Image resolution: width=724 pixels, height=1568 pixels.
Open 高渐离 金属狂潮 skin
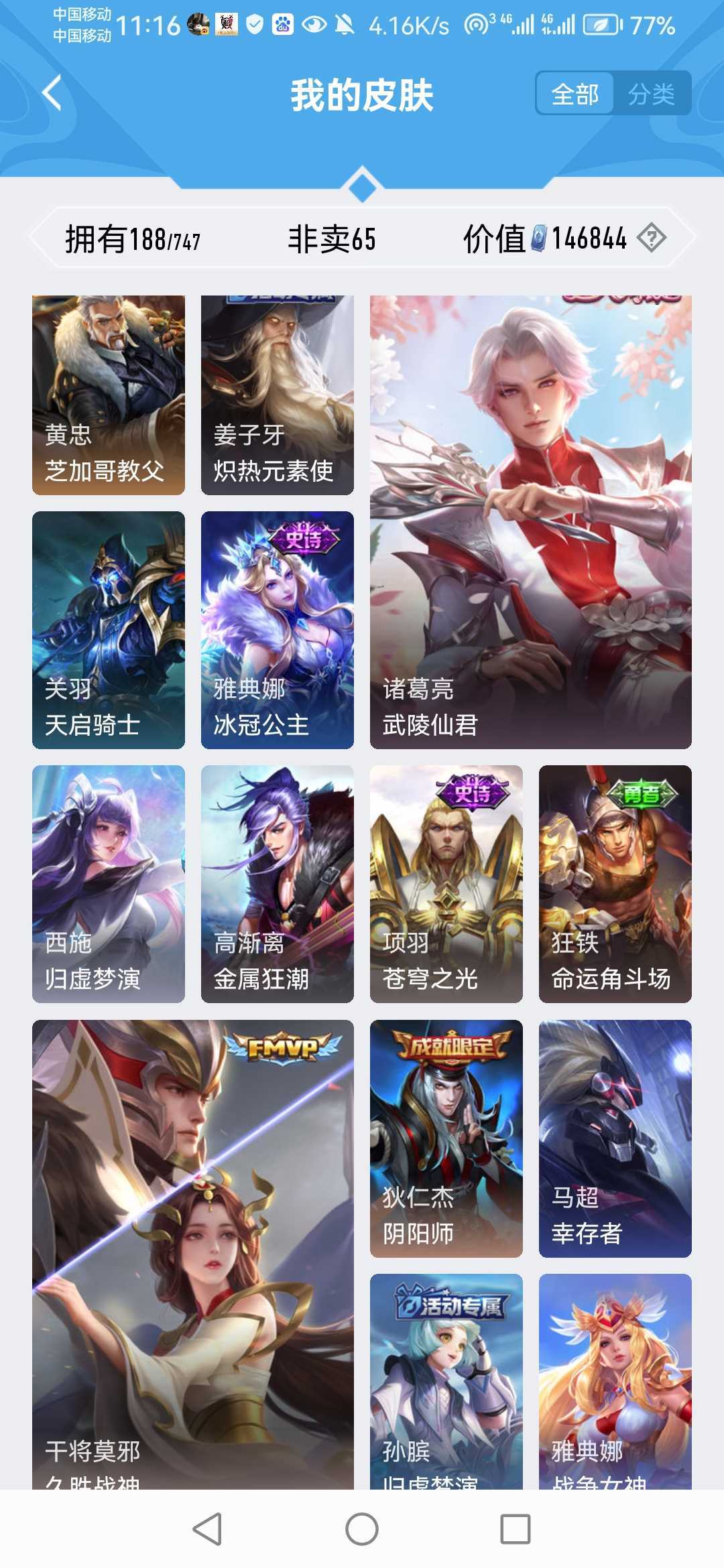coord(278,884)
